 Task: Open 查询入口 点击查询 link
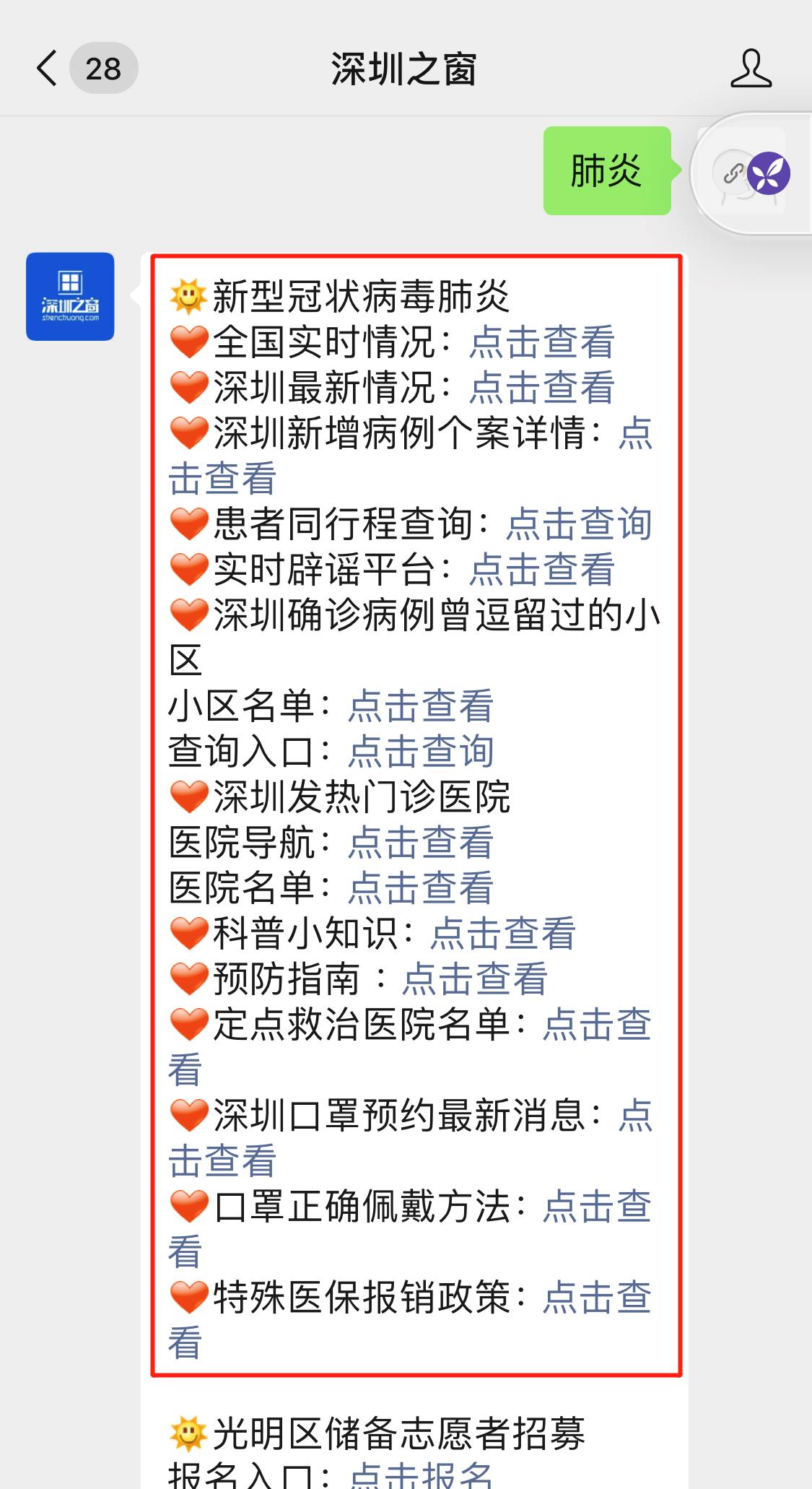coord(421,752)
